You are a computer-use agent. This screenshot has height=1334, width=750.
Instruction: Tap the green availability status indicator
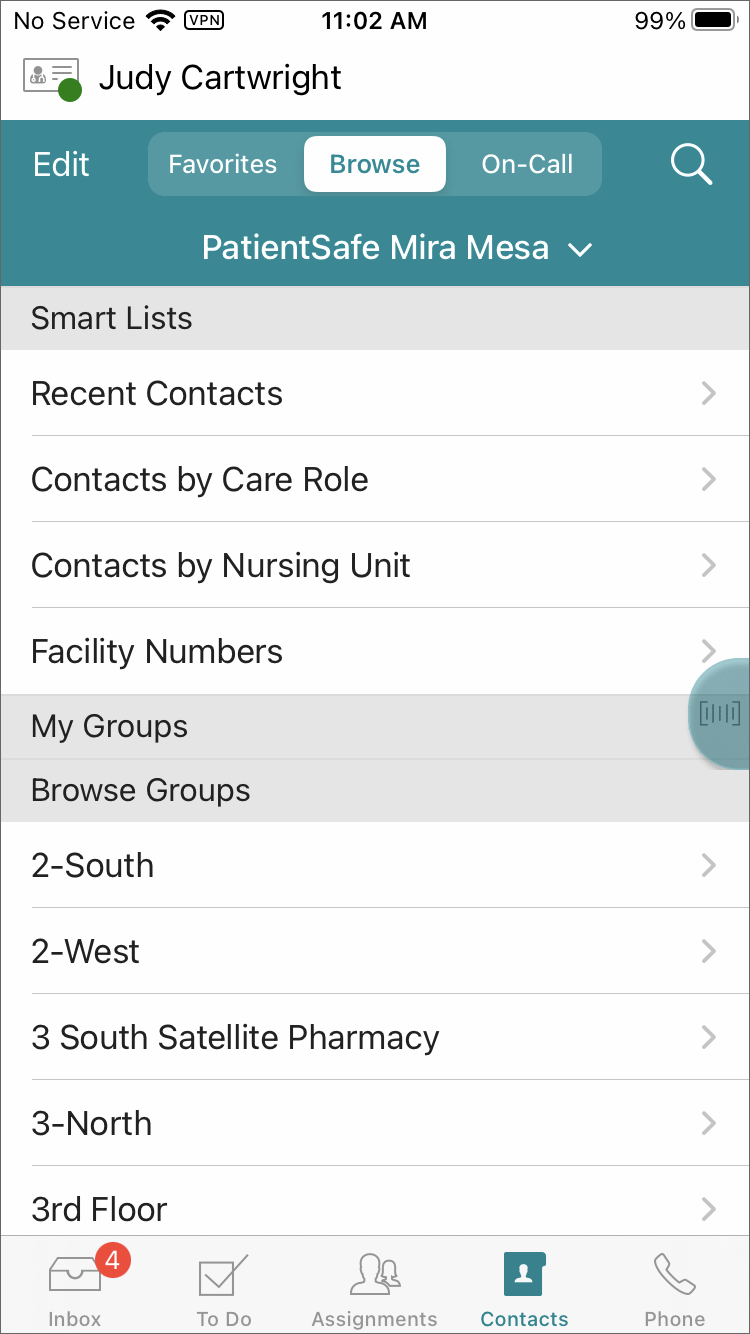[67, 90]
